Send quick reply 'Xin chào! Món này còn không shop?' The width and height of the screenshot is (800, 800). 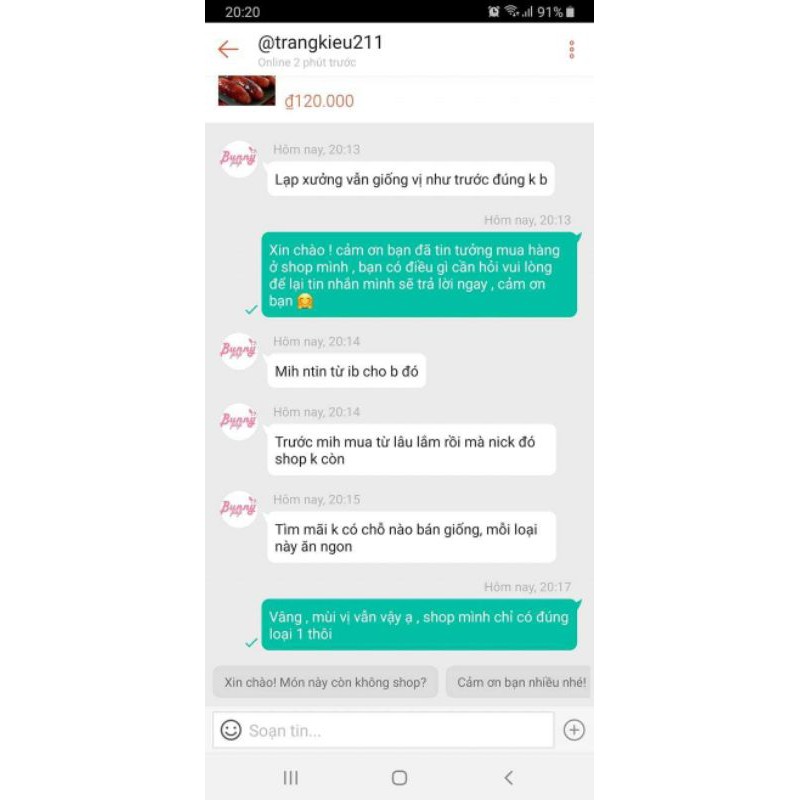[x=325, y=683]
